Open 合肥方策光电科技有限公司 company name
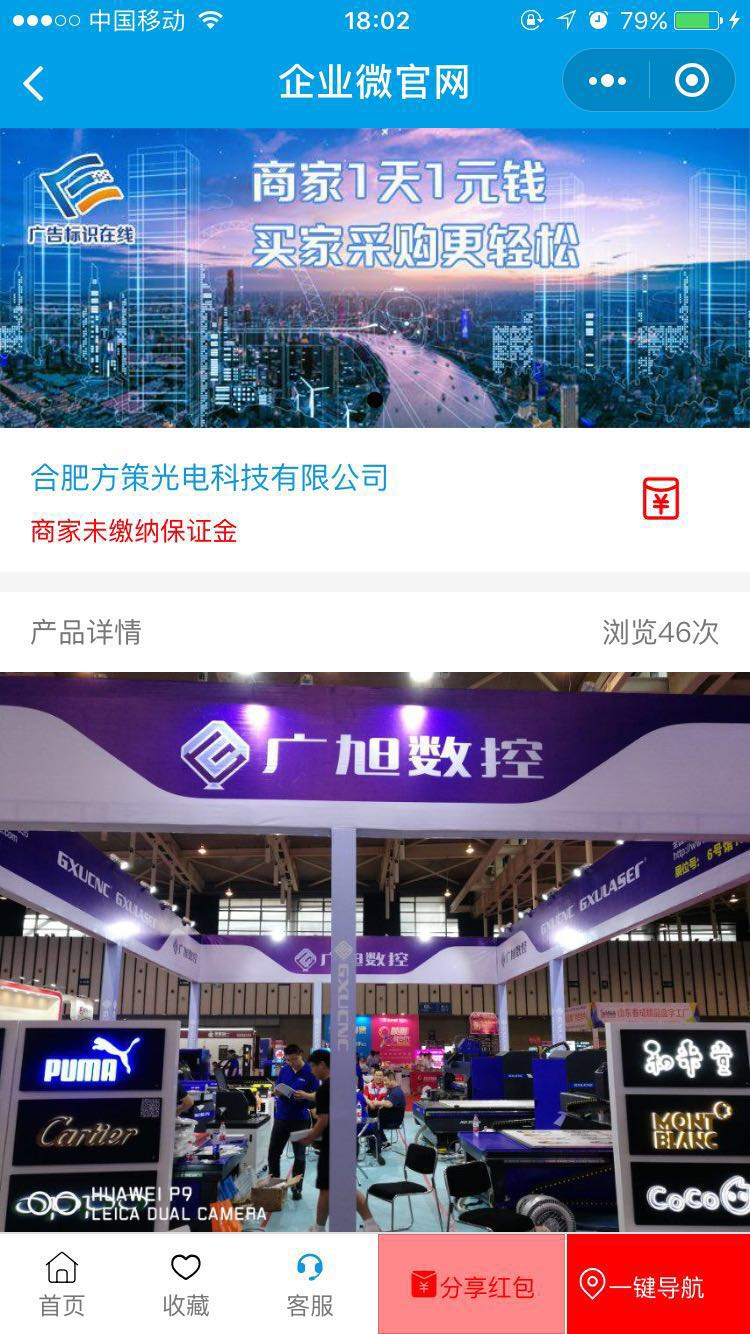Image resolution: width=750 pixels, height=1334 pixels. 209,478
